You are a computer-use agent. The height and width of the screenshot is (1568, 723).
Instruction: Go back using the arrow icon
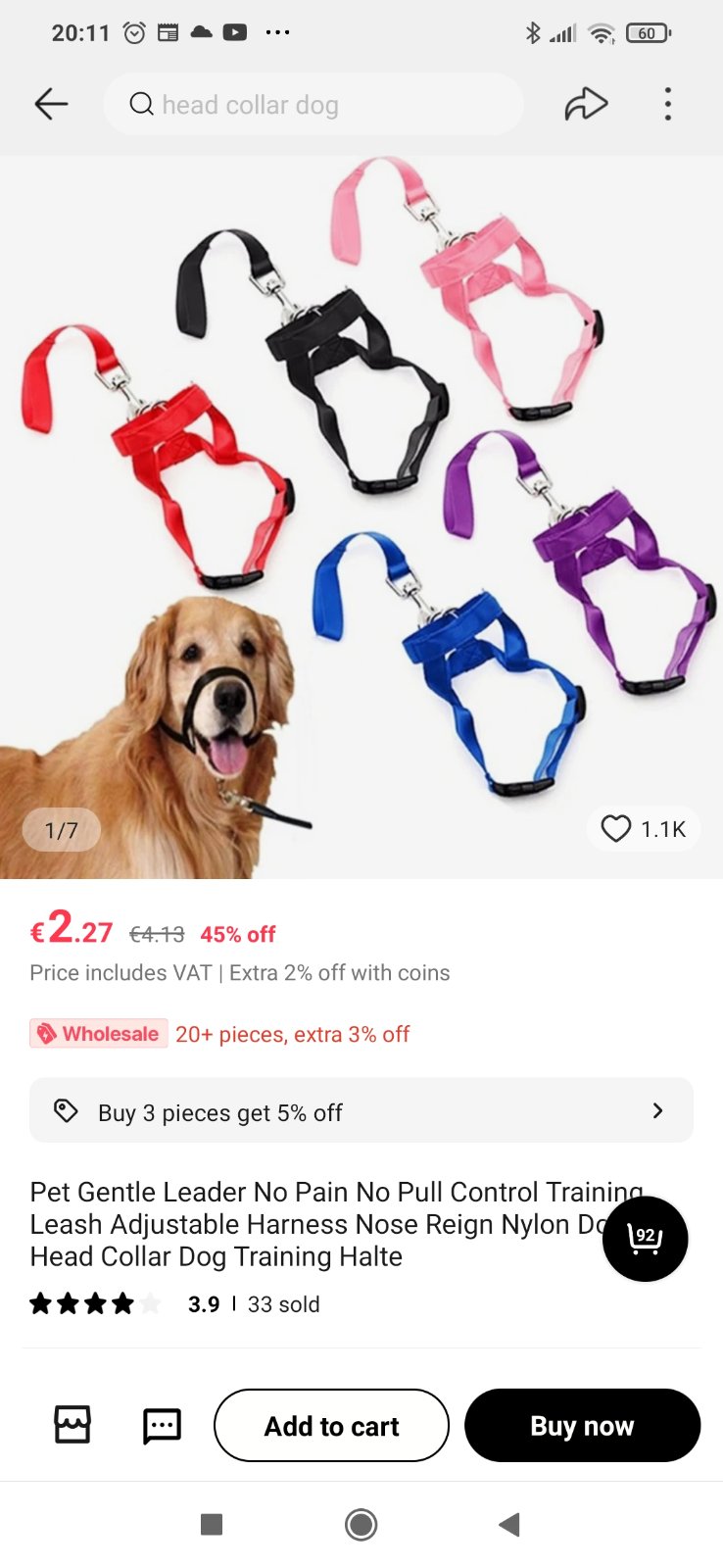[51, 104]
